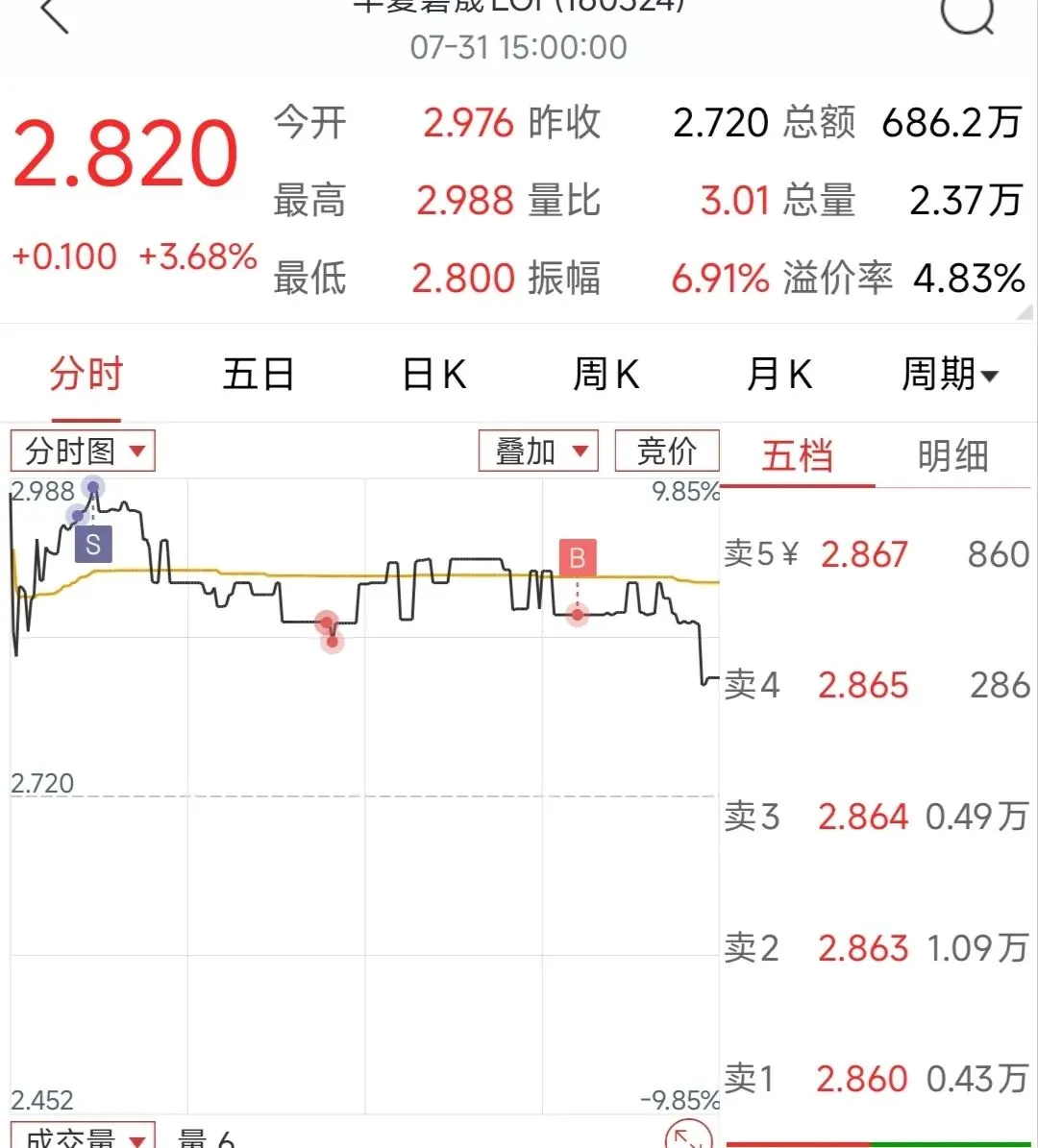This screenshot has height=1148, width=1038.
Task: Open the 分时图 chart type dropdown
Action: pos(83,451)
